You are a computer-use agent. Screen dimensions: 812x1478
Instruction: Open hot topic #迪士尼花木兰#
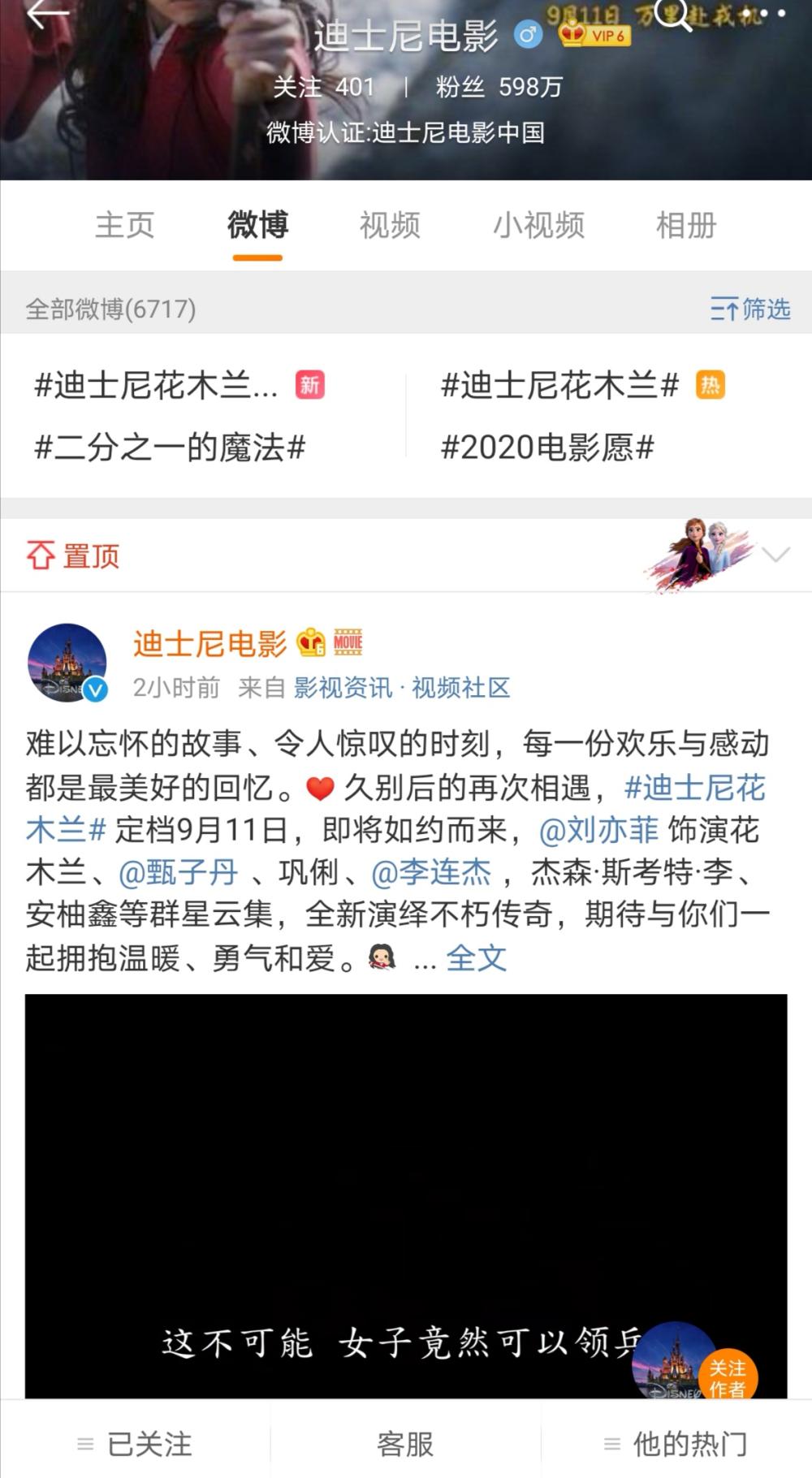(x=559, y=385)
